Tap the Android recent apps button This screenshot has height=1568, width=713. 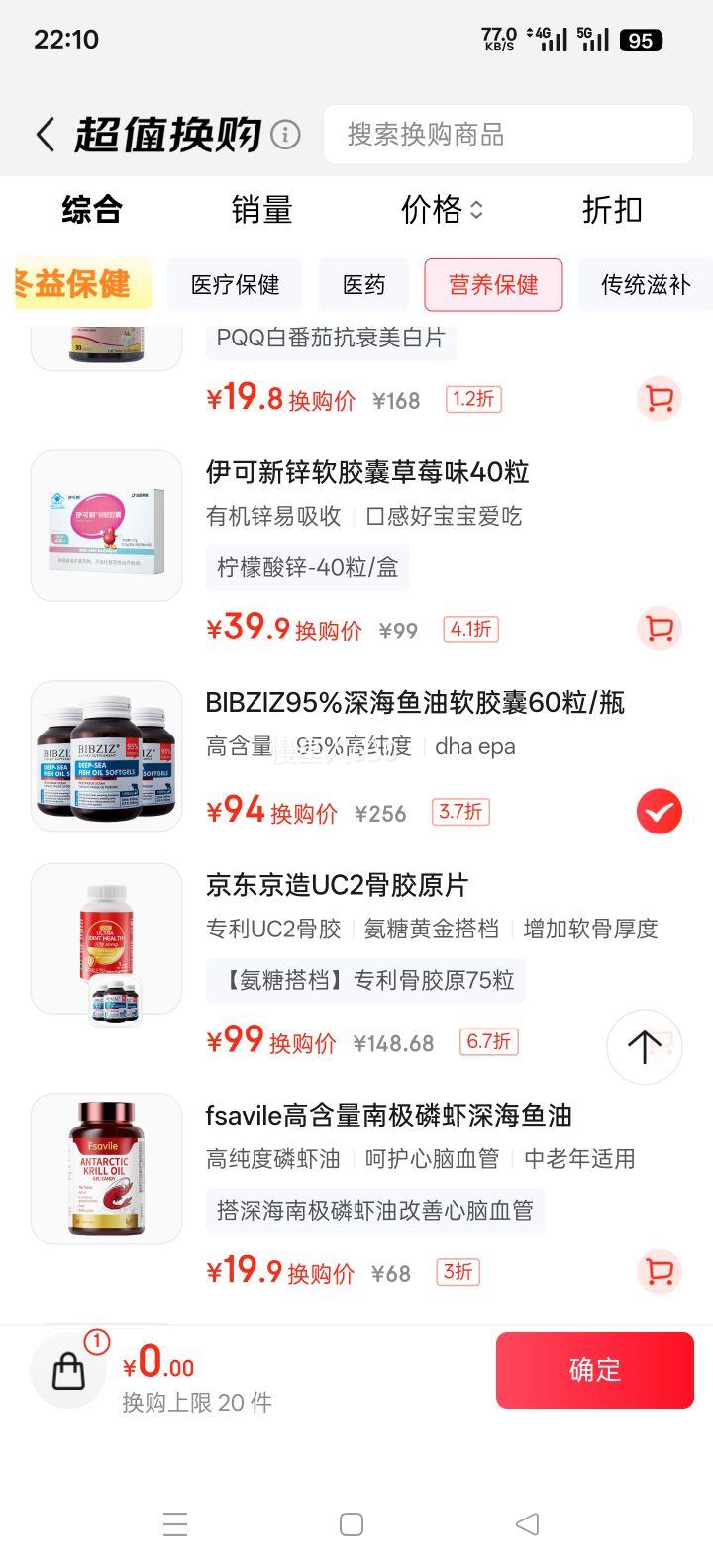tap(175, 1524)
